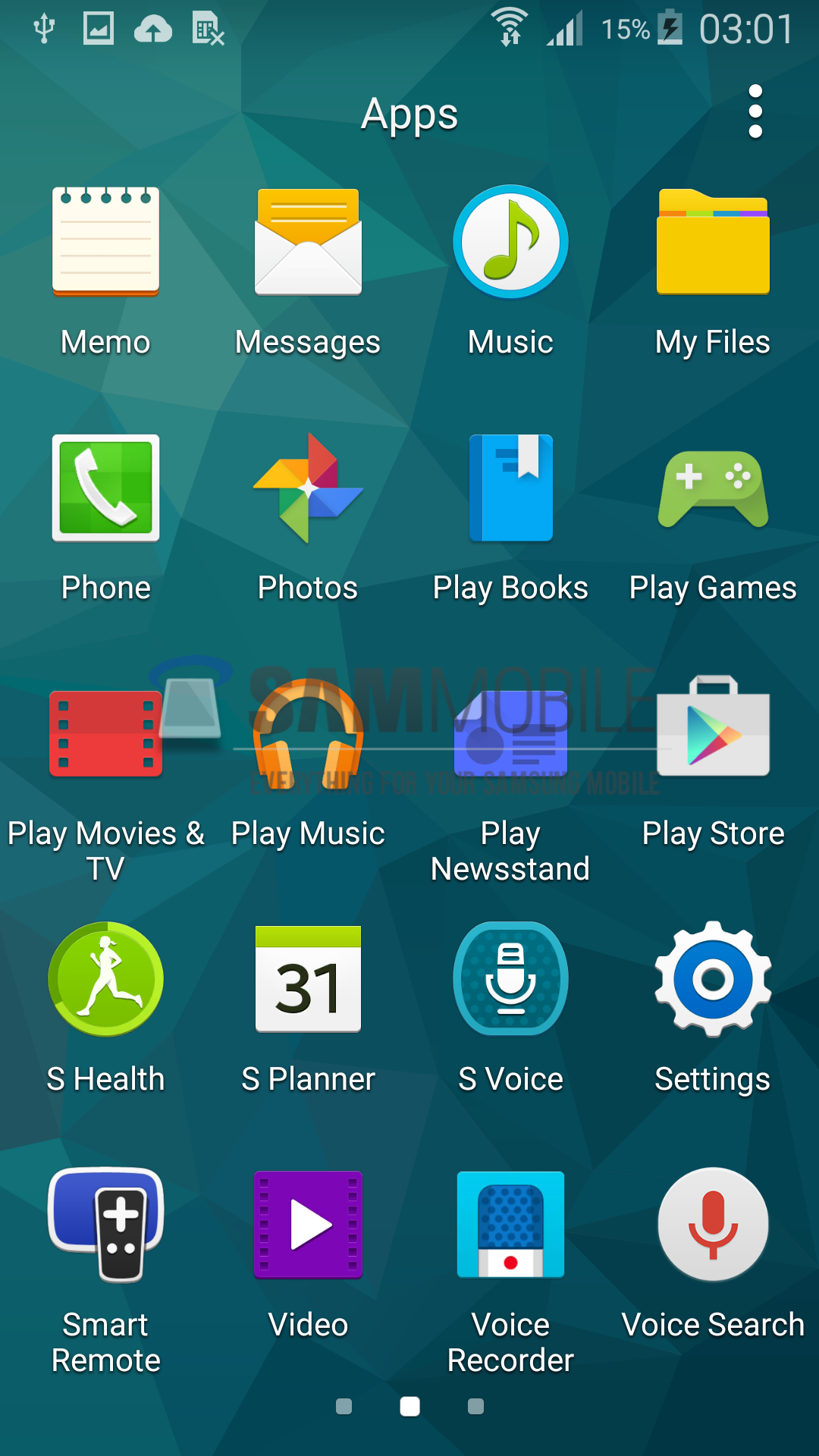The width and height of the screenshot is (819, 1456).
Task: Open Play Movies & TV
Action: point(105,733)
